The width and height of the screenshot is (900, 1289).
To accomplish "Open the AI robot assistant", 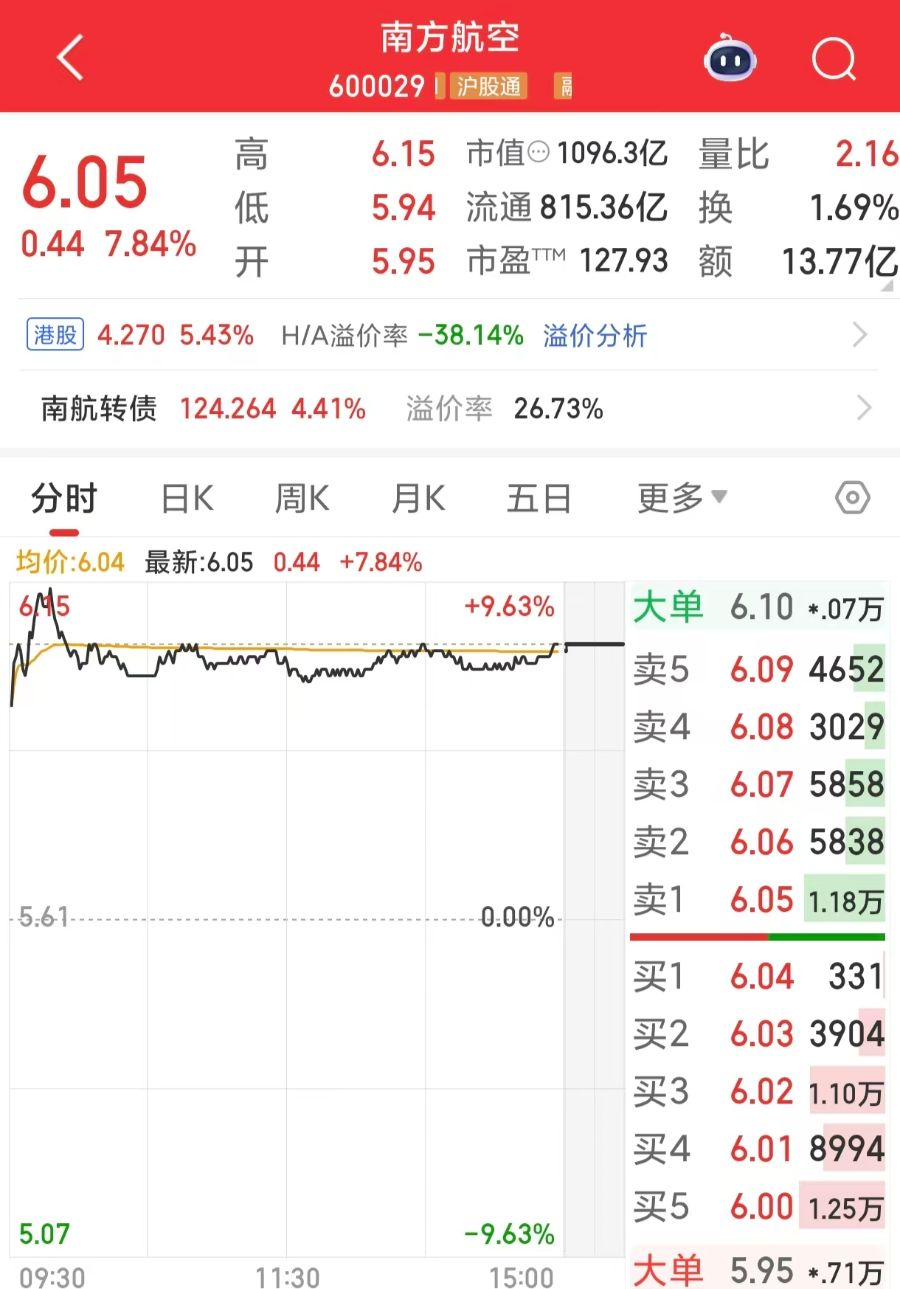I will [x=730, y=60].
